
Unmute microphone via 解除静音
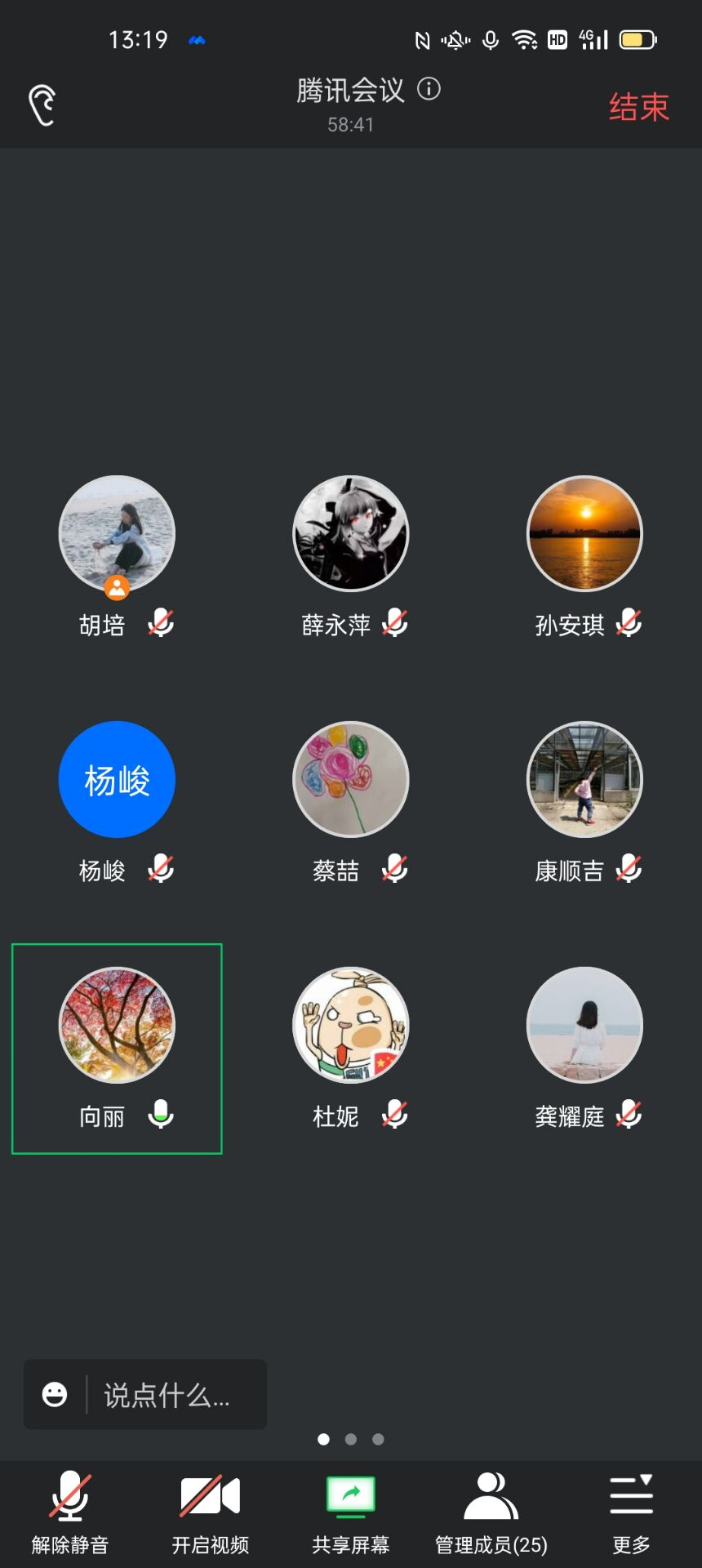(70, 1510)
